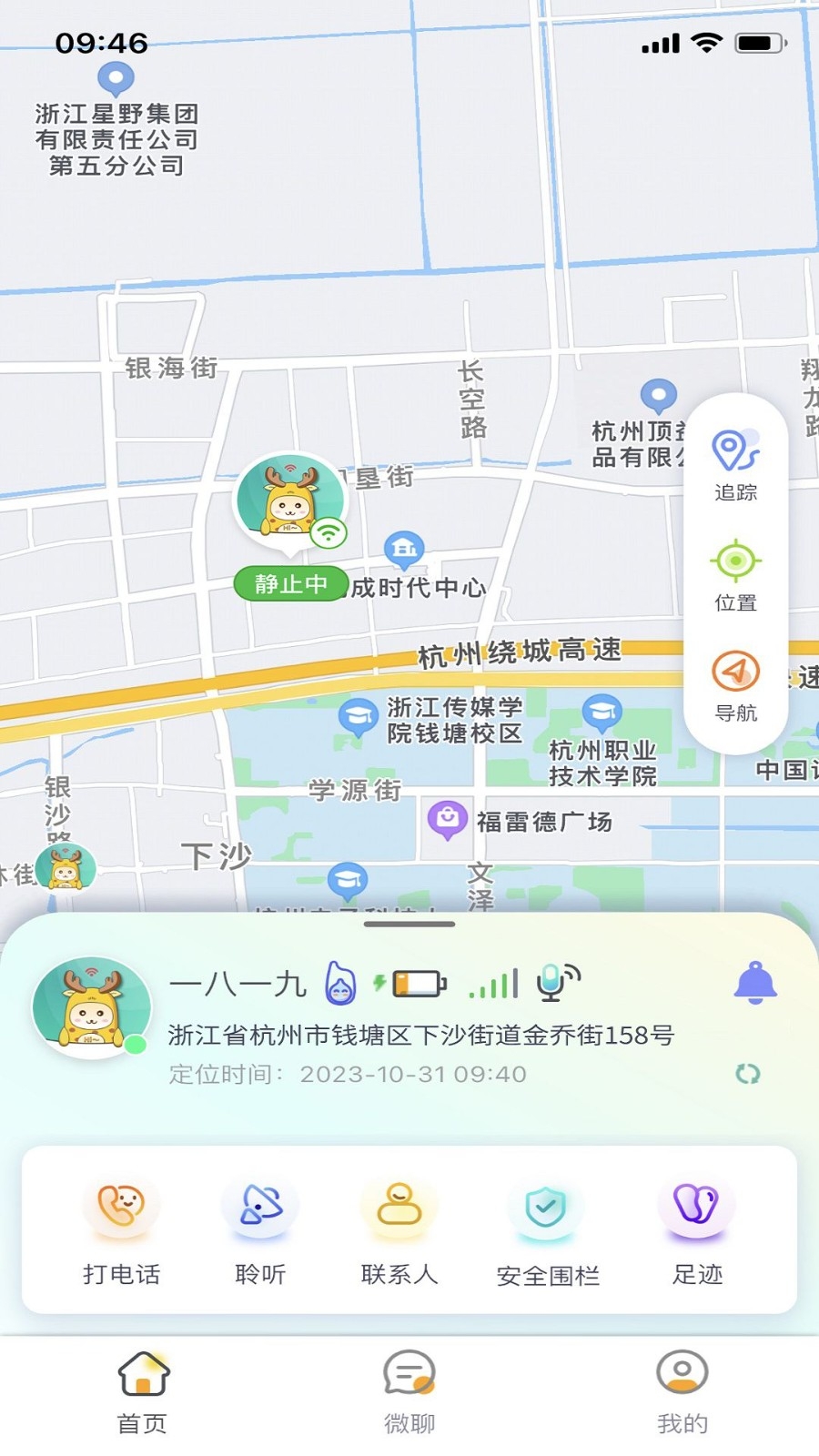Tap the small deer avatar near 银沙路
Screen dimensions: 819x1456
tap(66, 869)
